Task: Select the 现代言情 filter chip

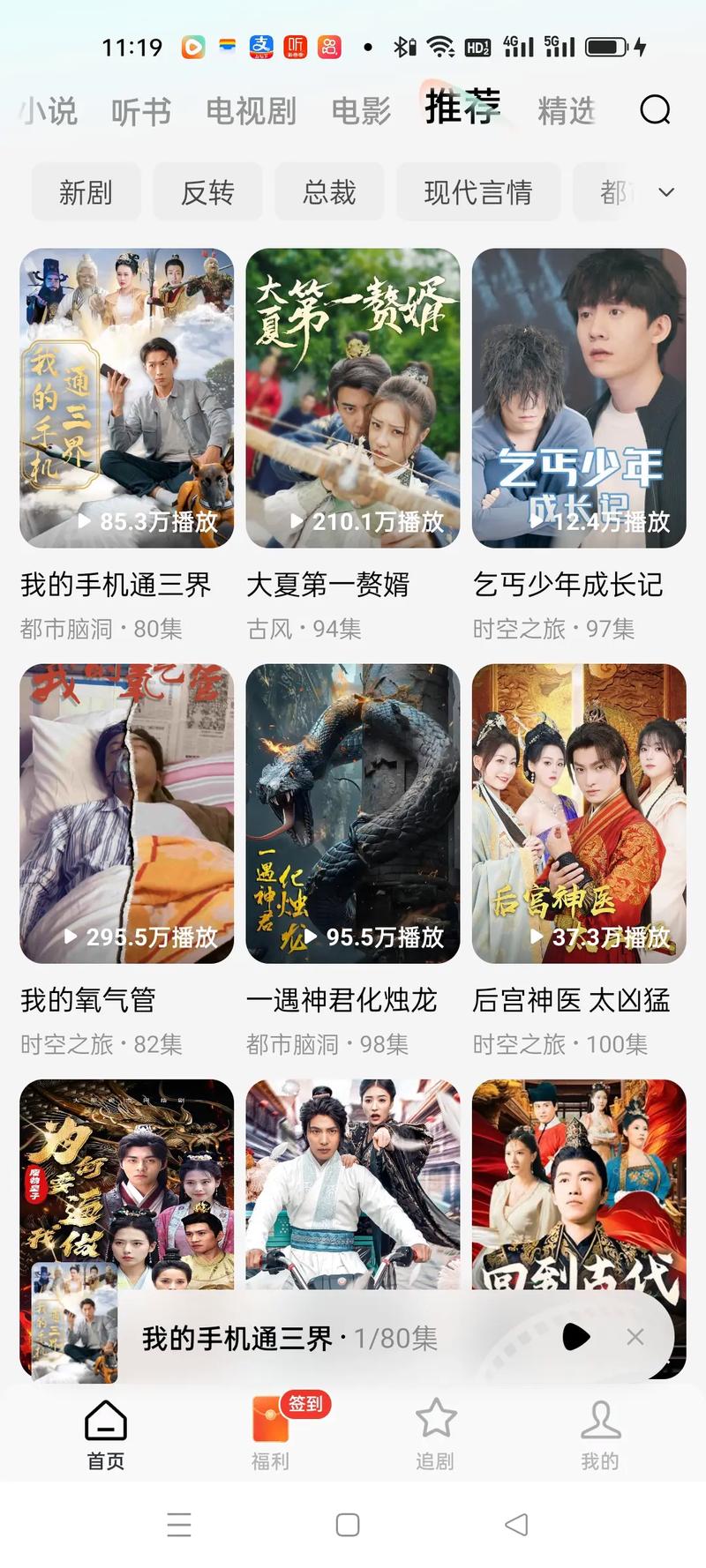Action: [478, 192]
